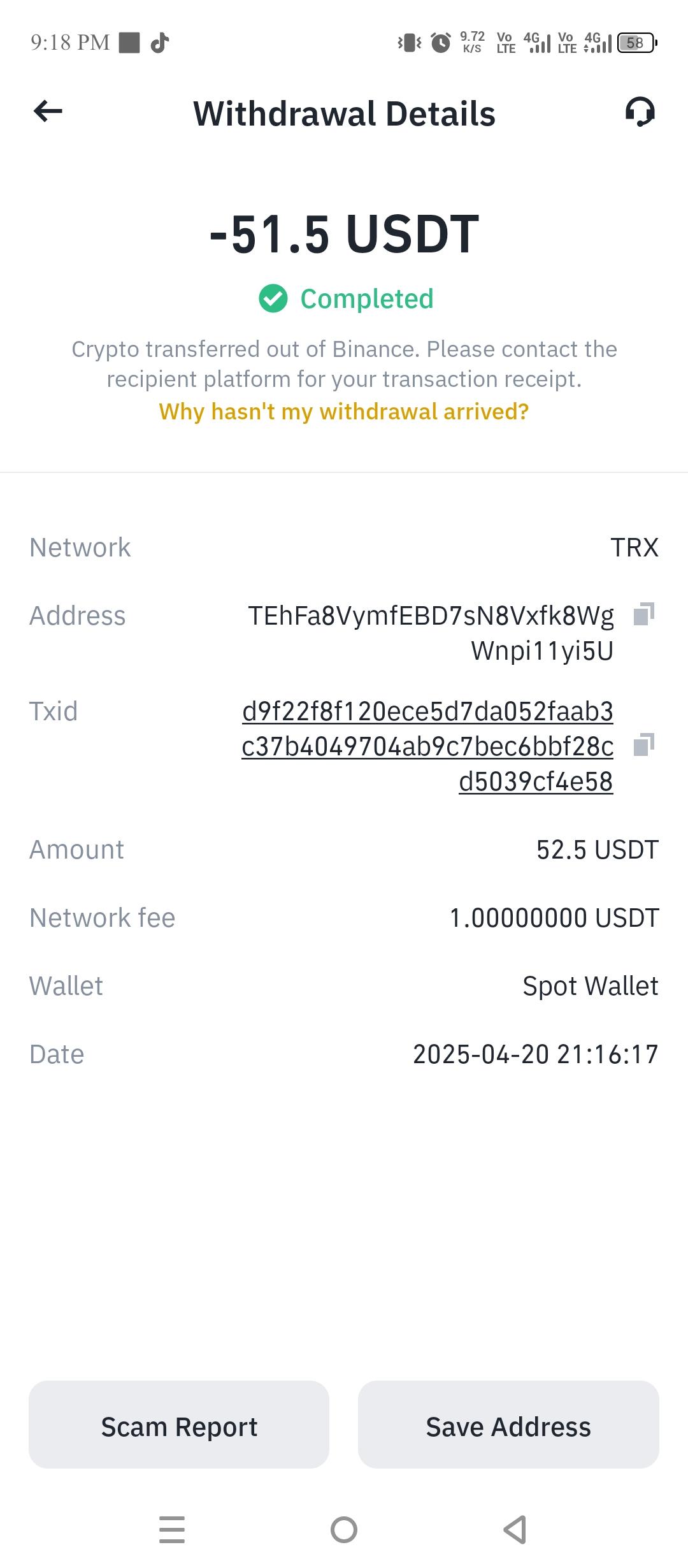Open customer support headset icon
This screenshot has height=1568, width=688.
click(640, 112)
